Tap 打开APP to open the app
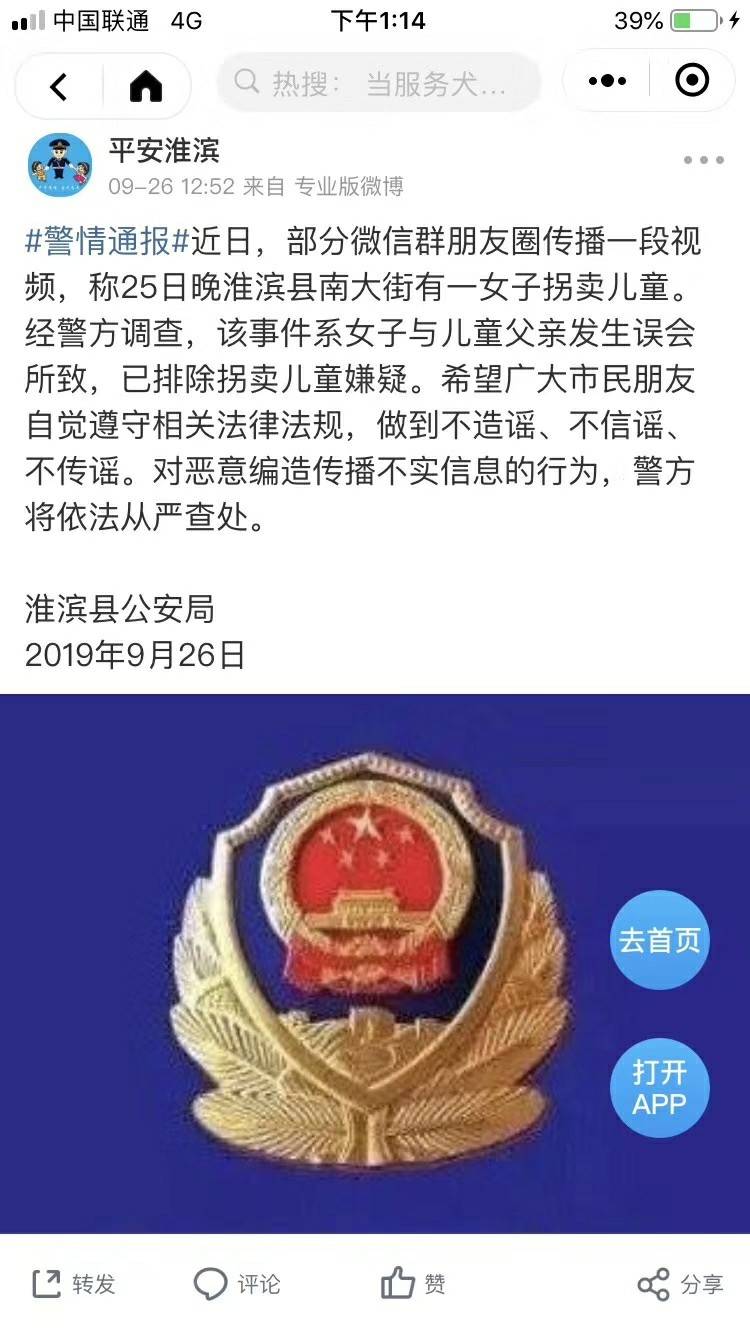 tap(659, 1088)
